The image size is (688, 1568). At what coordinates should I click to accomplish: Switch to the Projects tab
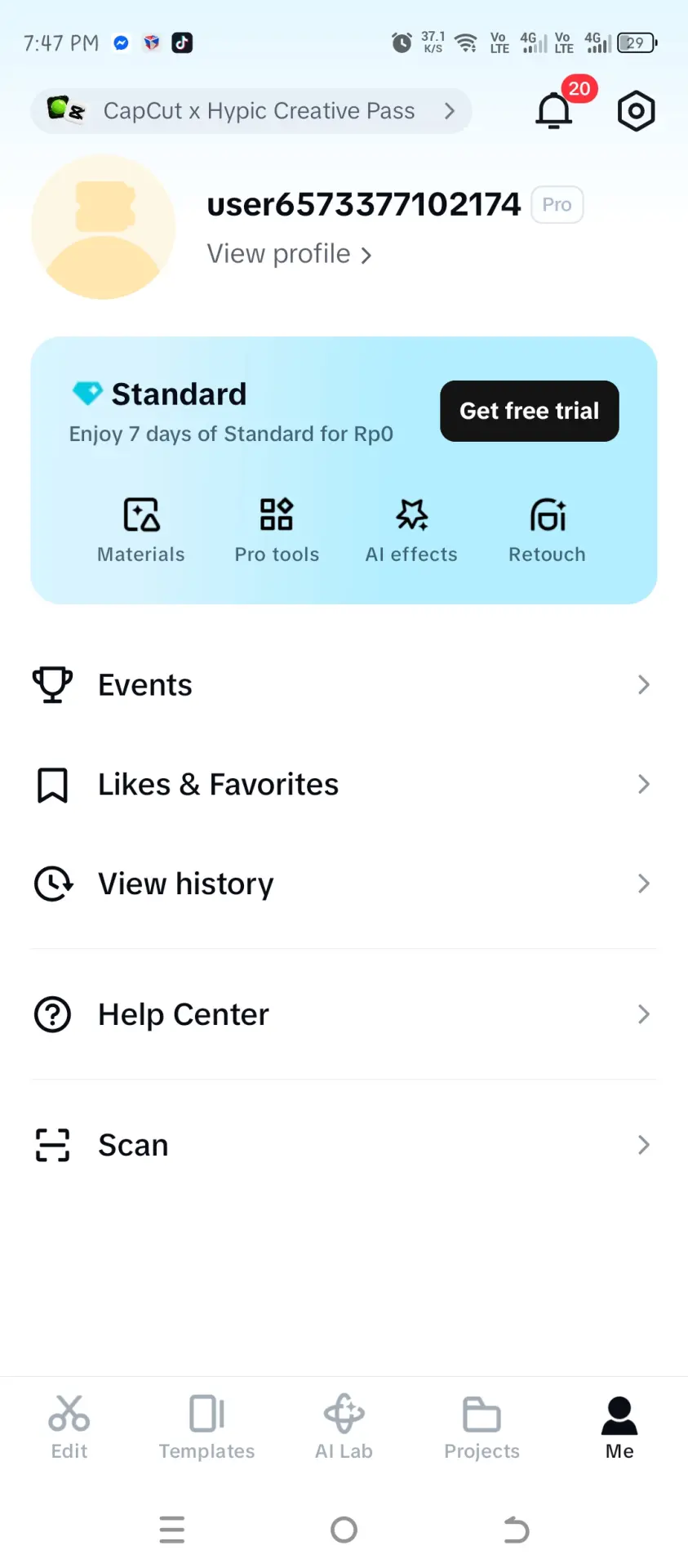tap(482, 1428)
